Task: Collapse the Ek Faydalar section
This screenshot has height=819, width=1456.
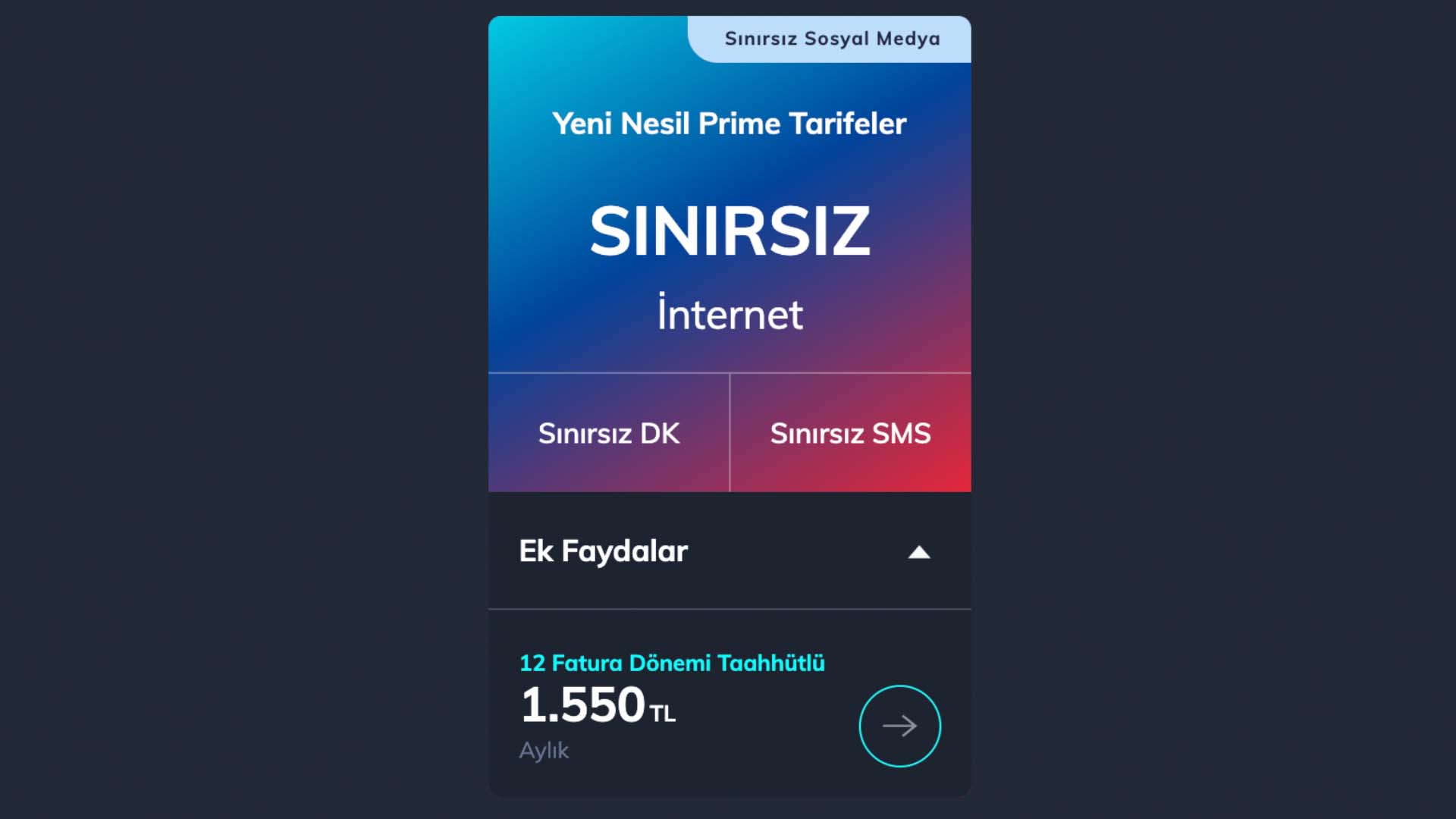Action: [x=918, y=552]
